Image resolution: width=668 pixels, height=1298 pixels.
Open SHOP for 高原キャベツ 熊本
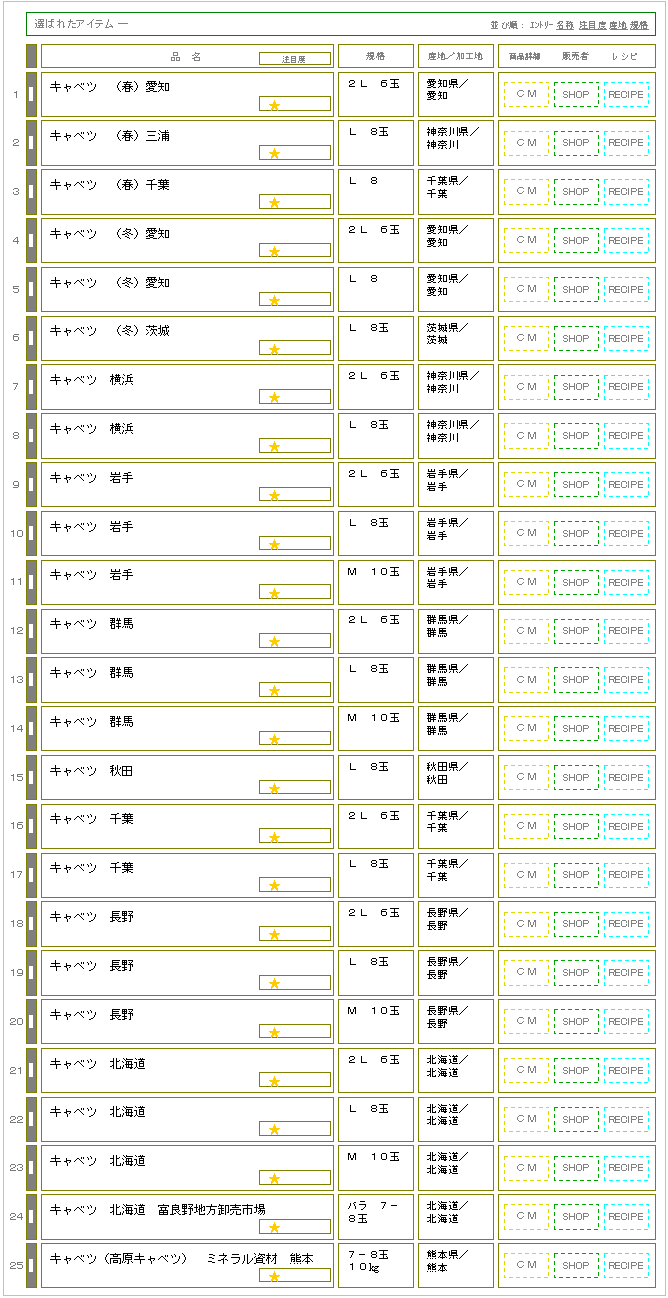click(x=576, y=1265)
